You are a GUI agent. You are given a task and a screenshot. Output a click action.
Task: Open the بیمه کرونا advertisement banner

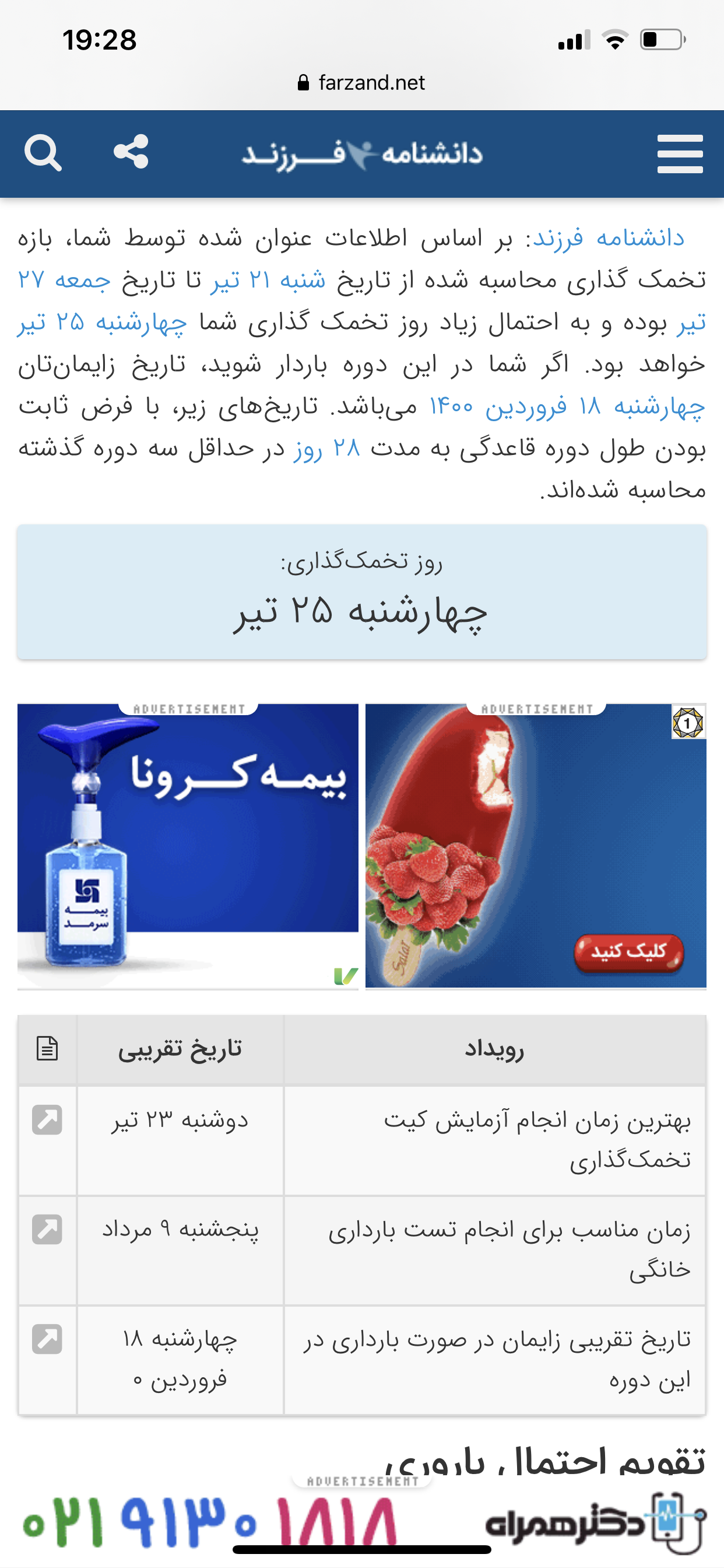pyautogui.click(x=188, y=846)
